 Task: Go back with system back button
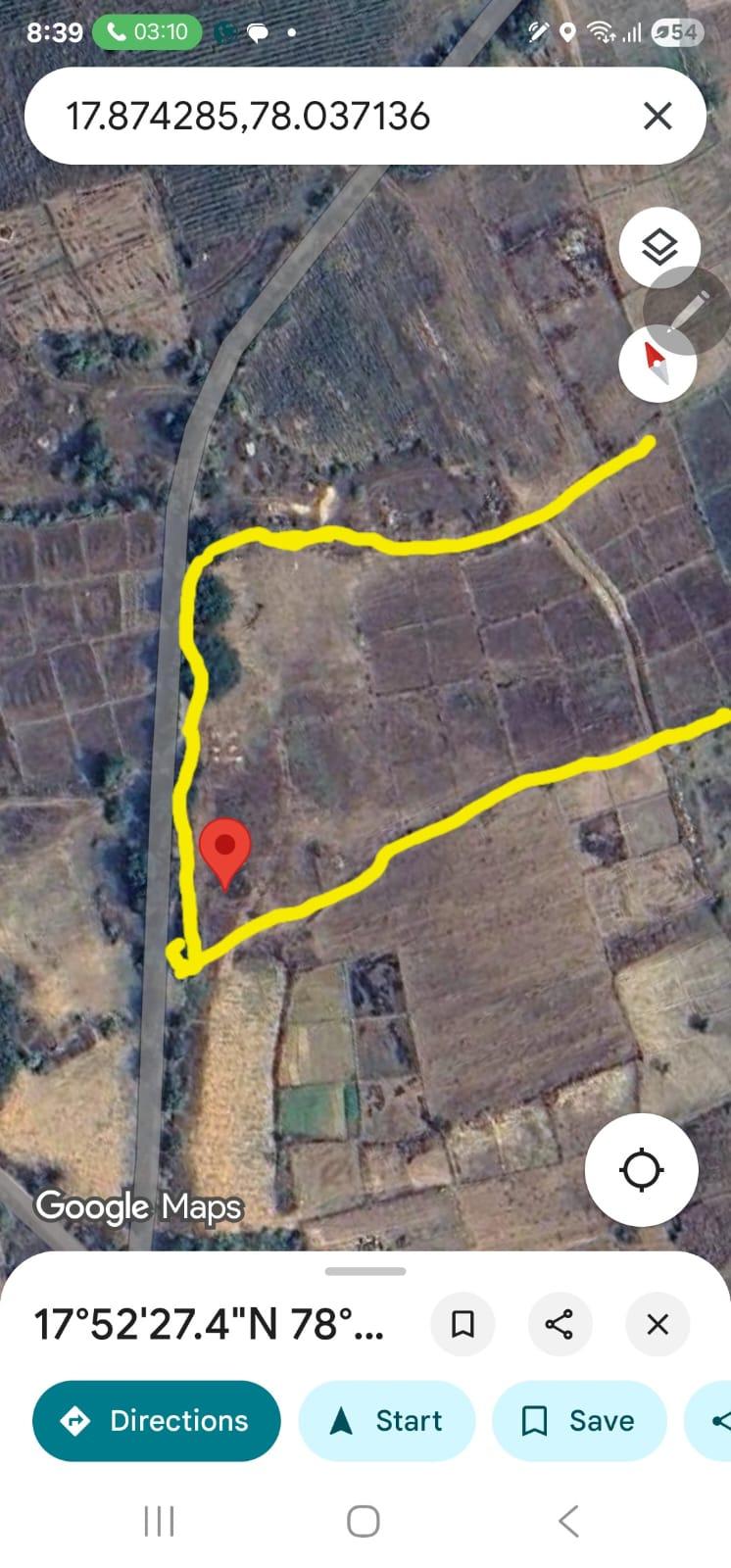point(568,1521)
